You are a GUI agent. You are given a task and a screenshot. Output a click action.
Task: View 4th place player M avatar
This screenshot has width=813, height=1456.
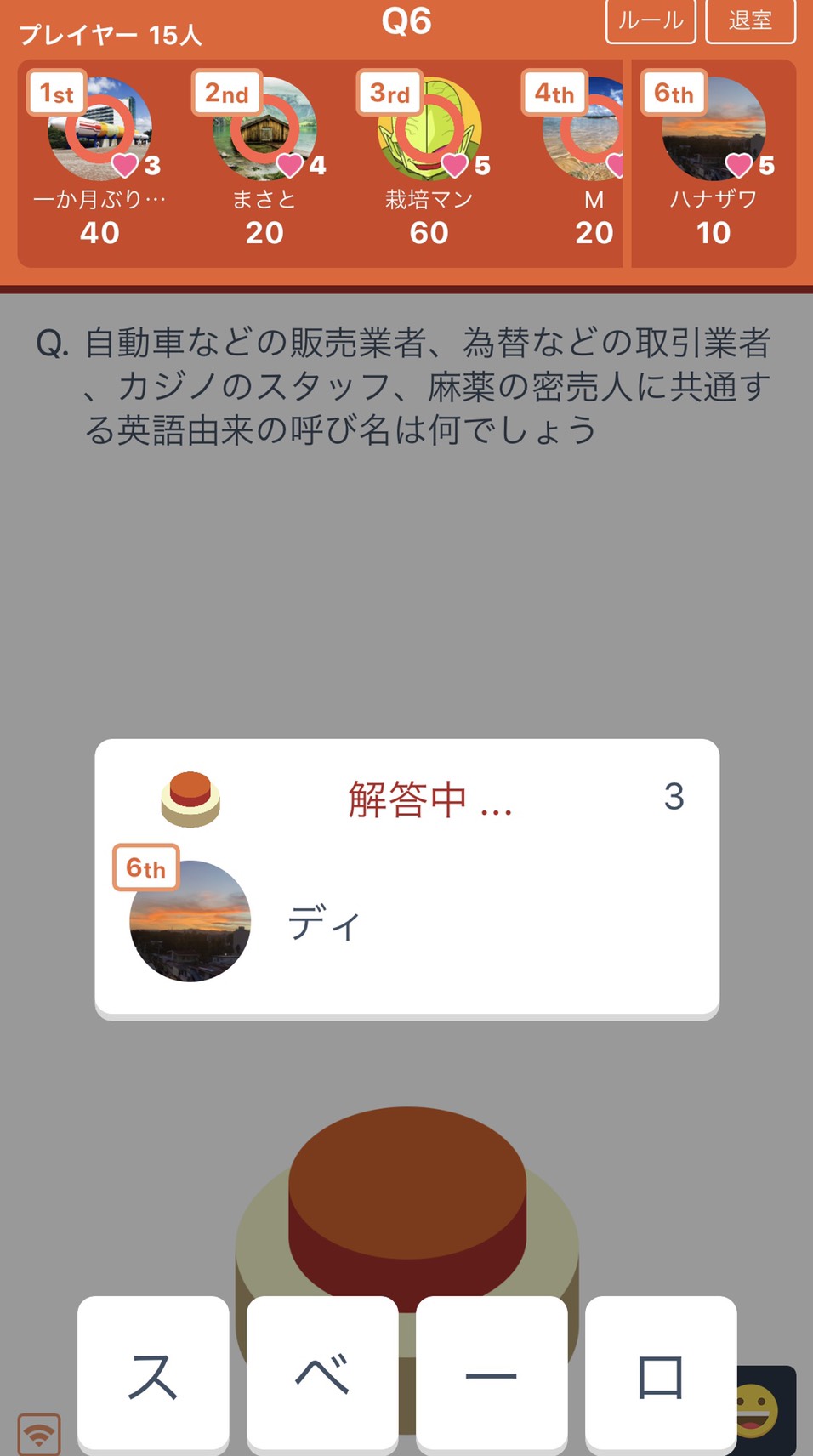point(583,128)
